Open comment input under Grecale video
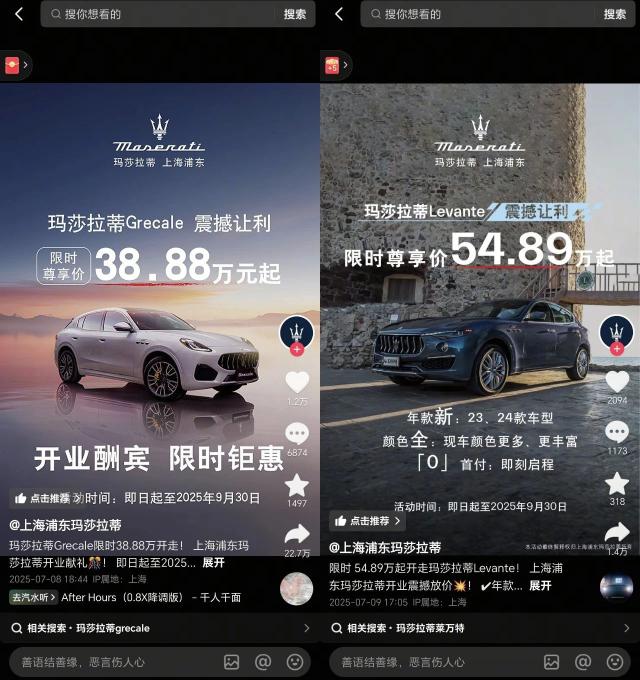 [110, 662]
